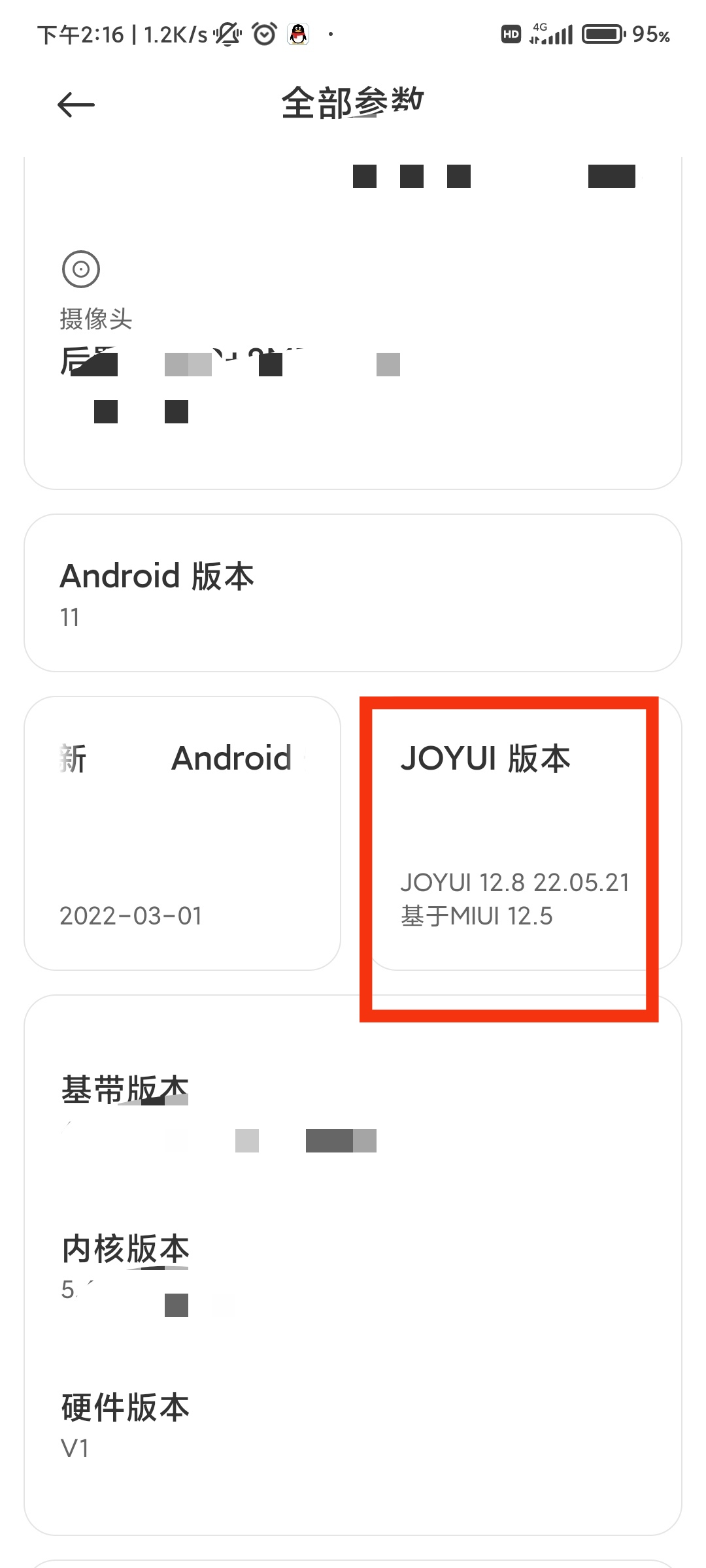
Task: Tap the 硬件版本 V1 row
Action: pos(353,1426)
